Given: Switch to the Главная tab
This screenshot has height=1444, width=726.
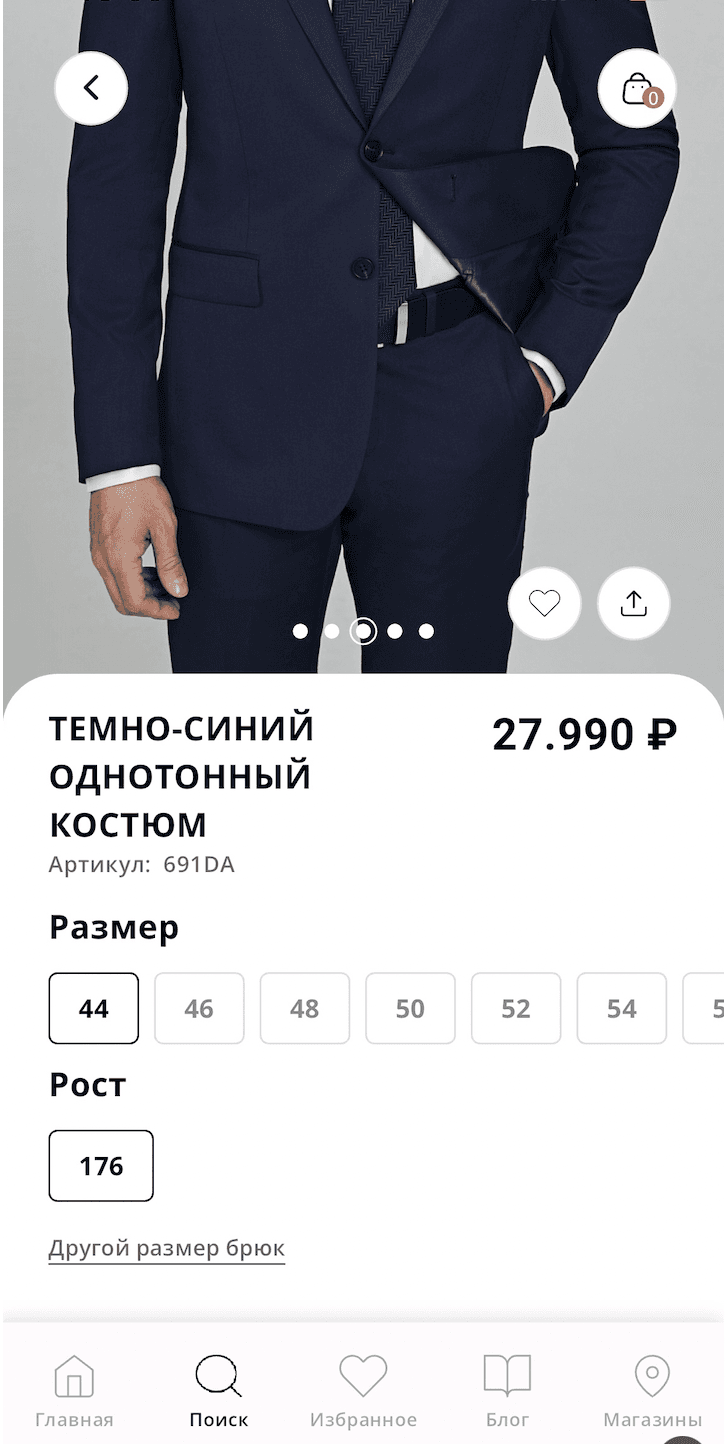Looking at the screenshot, I should pos(74,1390).
